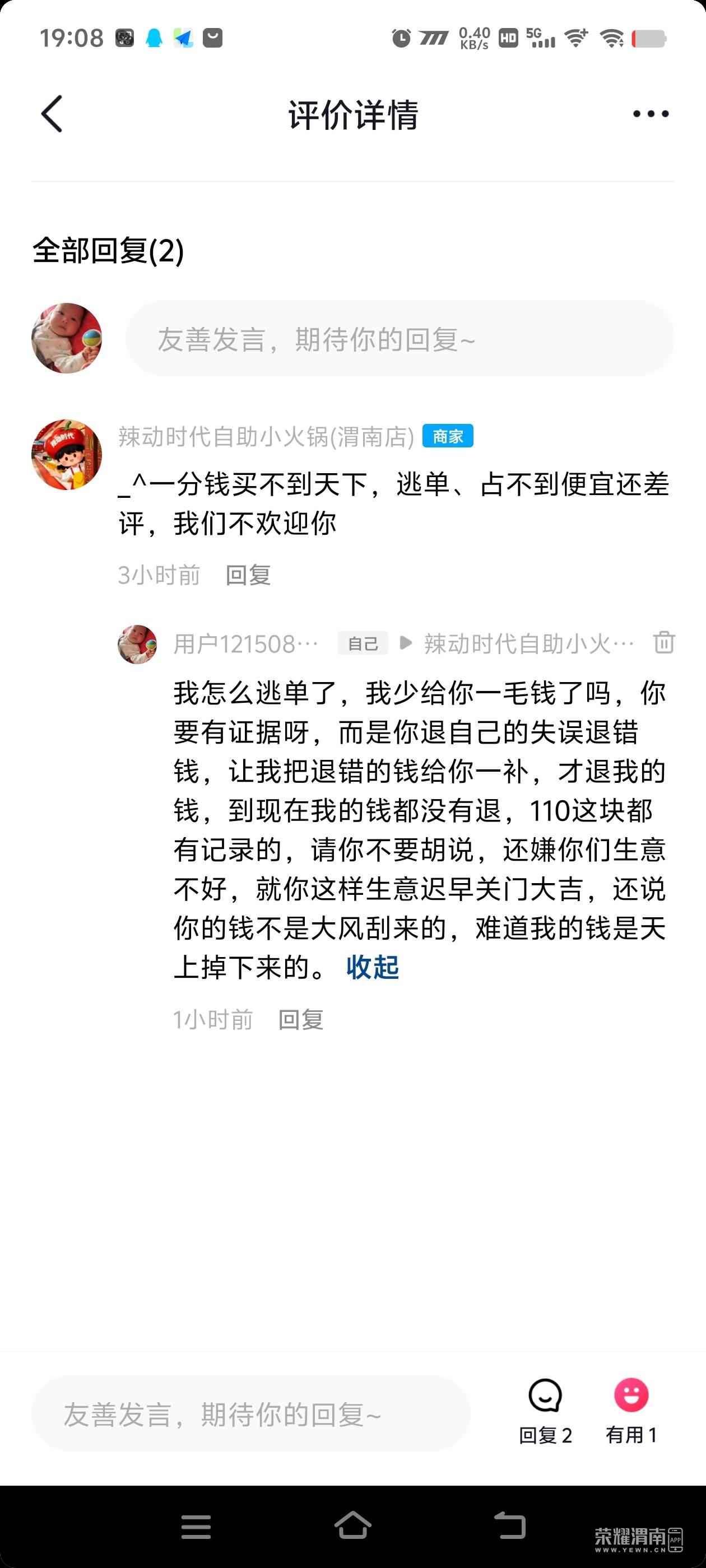The image size is (706, 1568).
Task: Delete your own comment with trash icon
Action: pos(664,642)
